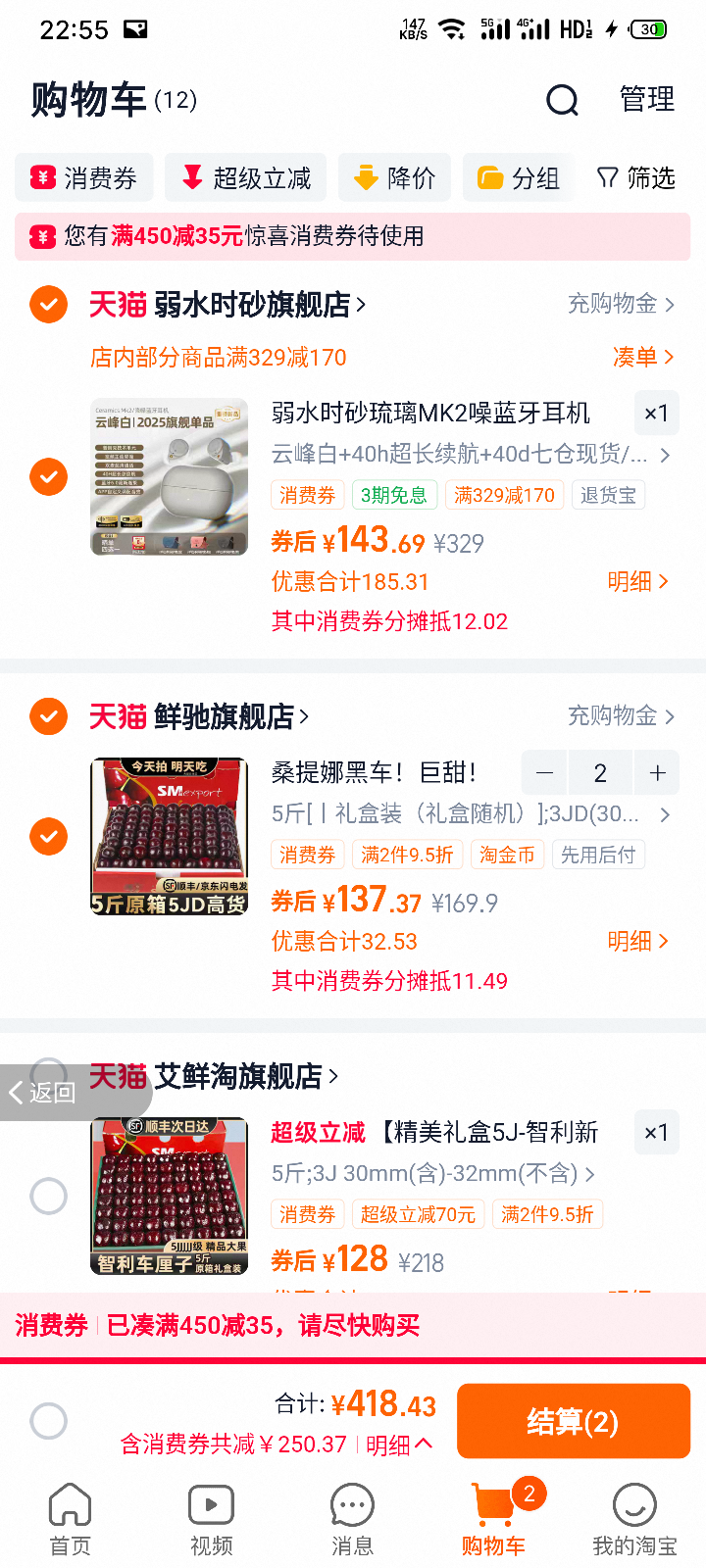The image size is (706, 1568).
Task: Increase 桑提娜黑车 quantity with plus
Action: (657, 773)
